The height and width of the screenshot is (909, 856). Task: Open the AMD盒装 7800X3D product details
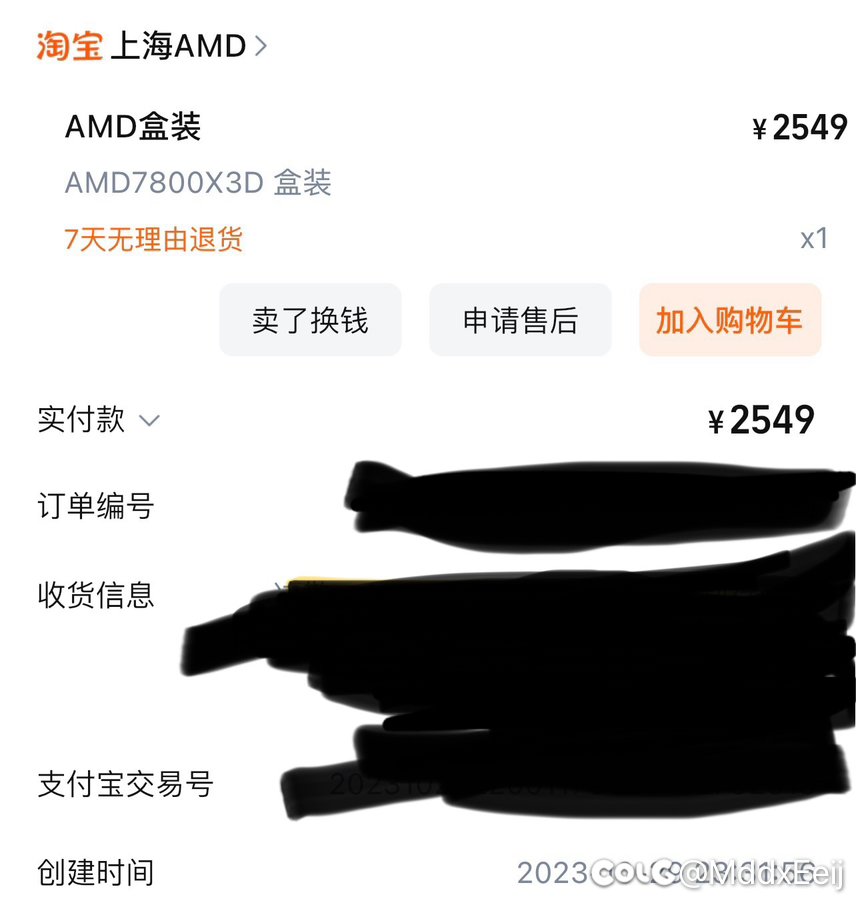pos(134,128)
